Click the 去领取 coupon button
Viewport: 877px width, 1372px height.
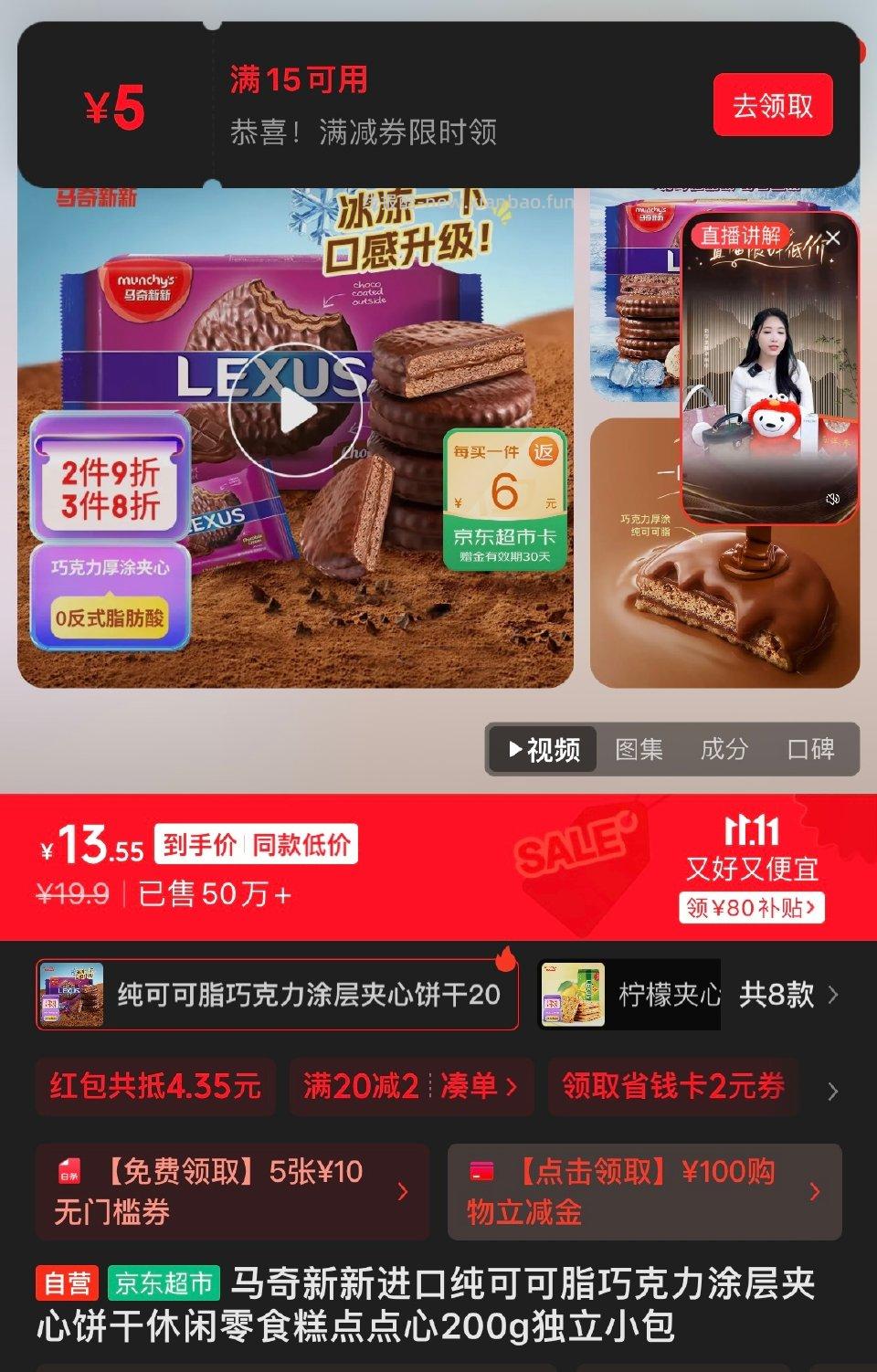pos(772,106)
